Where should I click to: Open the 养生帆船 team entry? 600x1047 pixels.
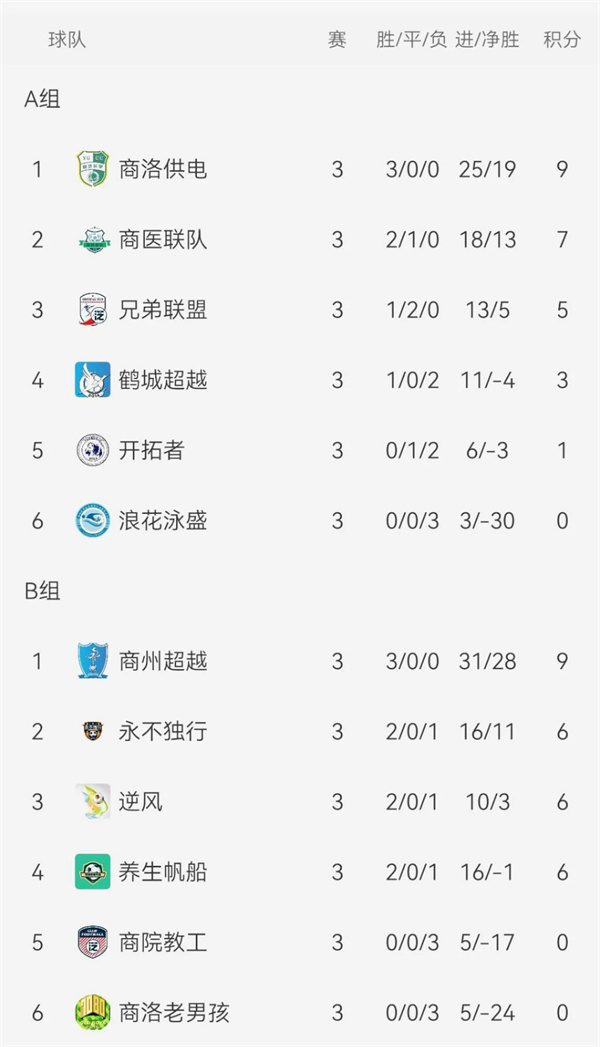pyautogui.click(x=163, y=872)
